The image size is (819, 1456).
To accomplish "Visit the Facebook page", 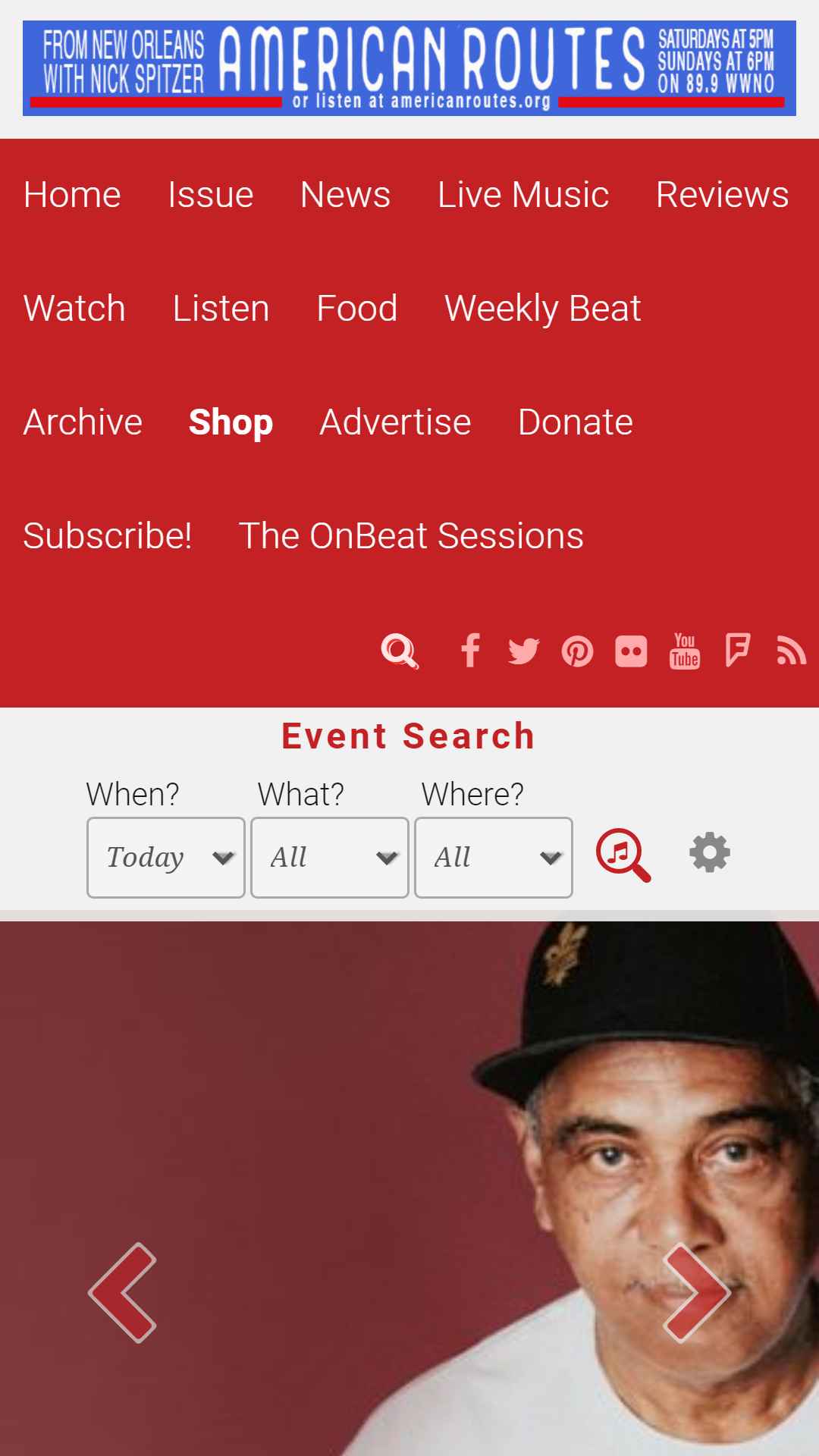I will [470, 651].
